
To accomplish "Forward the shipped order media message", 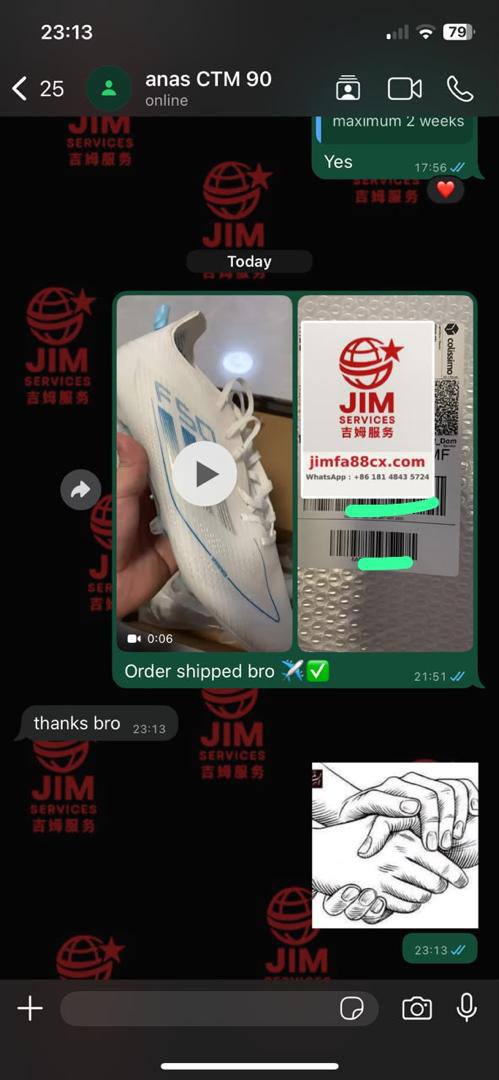I will (x=81, y=490).
